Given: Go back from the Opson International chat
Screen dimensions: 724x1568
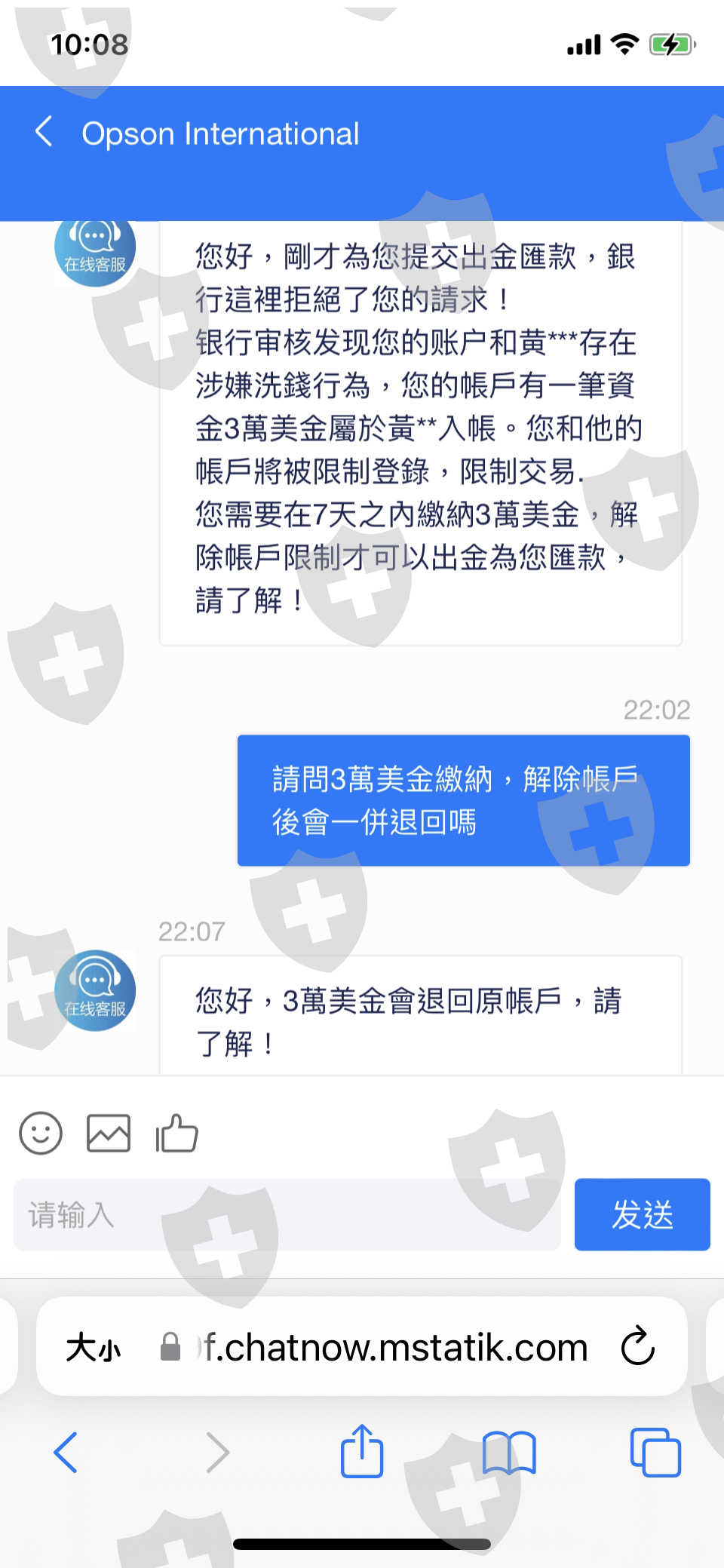Looking at the screenshot, I should click(x=44, y=132).
